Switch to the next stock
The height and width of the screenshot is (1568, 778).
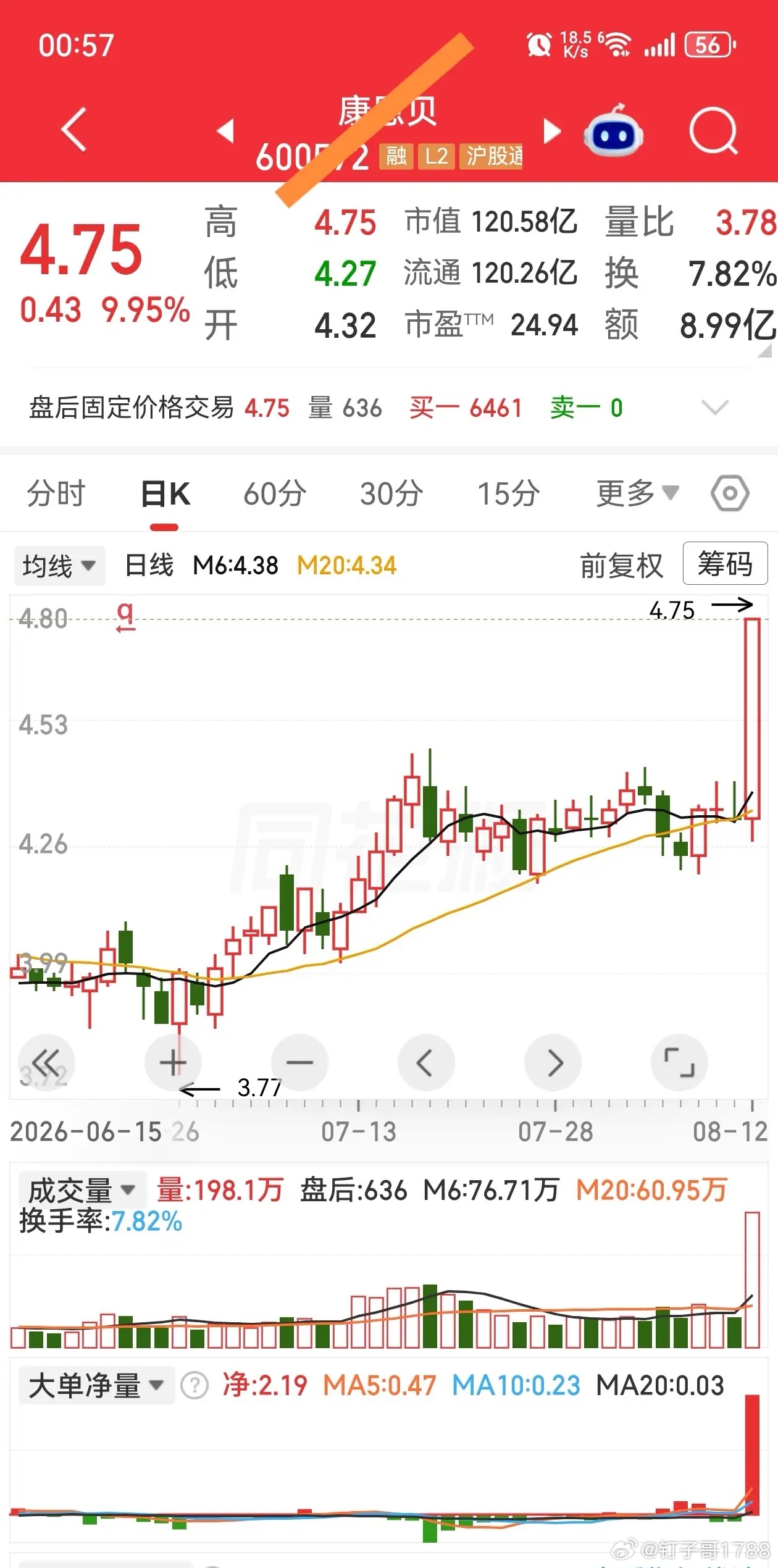coord(551,131)
